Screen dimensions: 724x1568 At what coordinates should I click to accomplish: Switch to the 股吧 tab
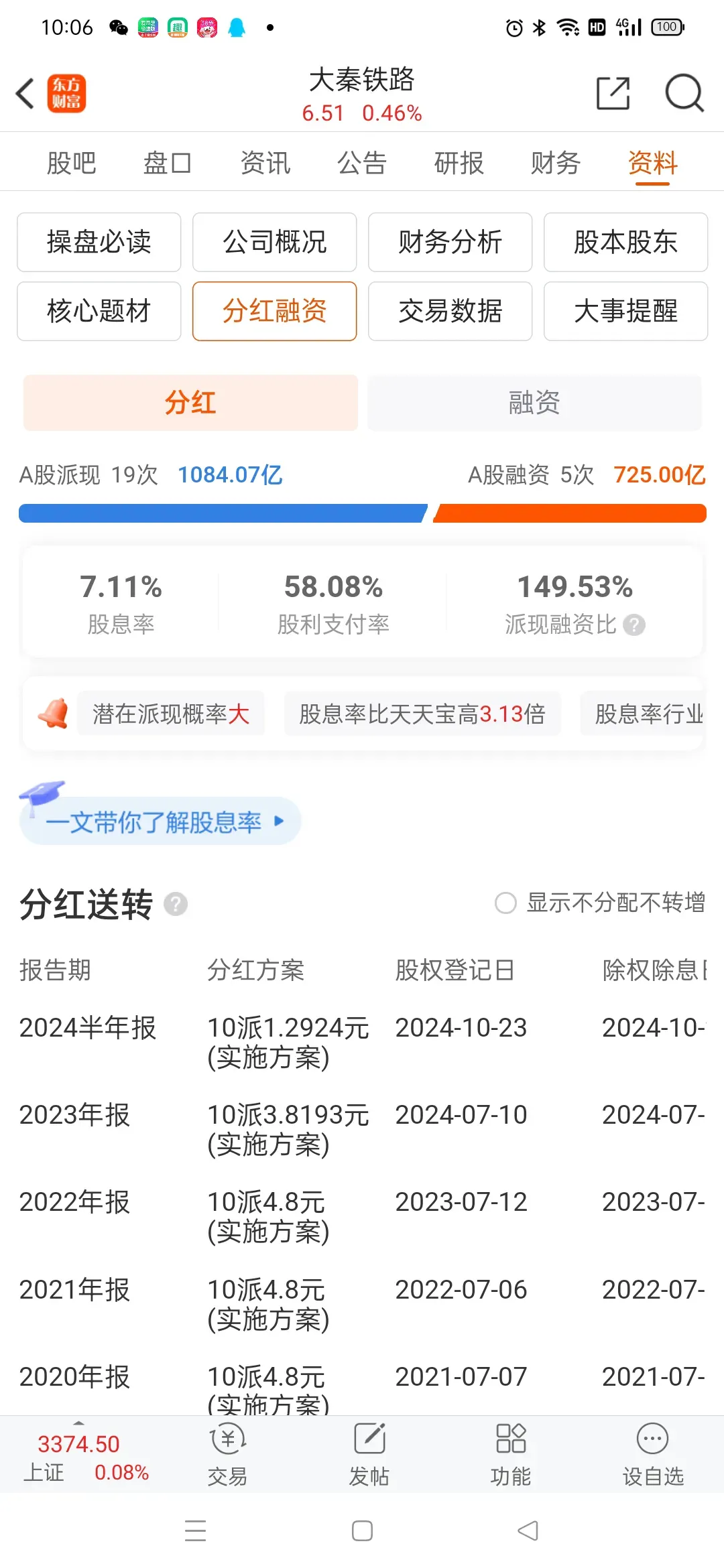point(71,163)
